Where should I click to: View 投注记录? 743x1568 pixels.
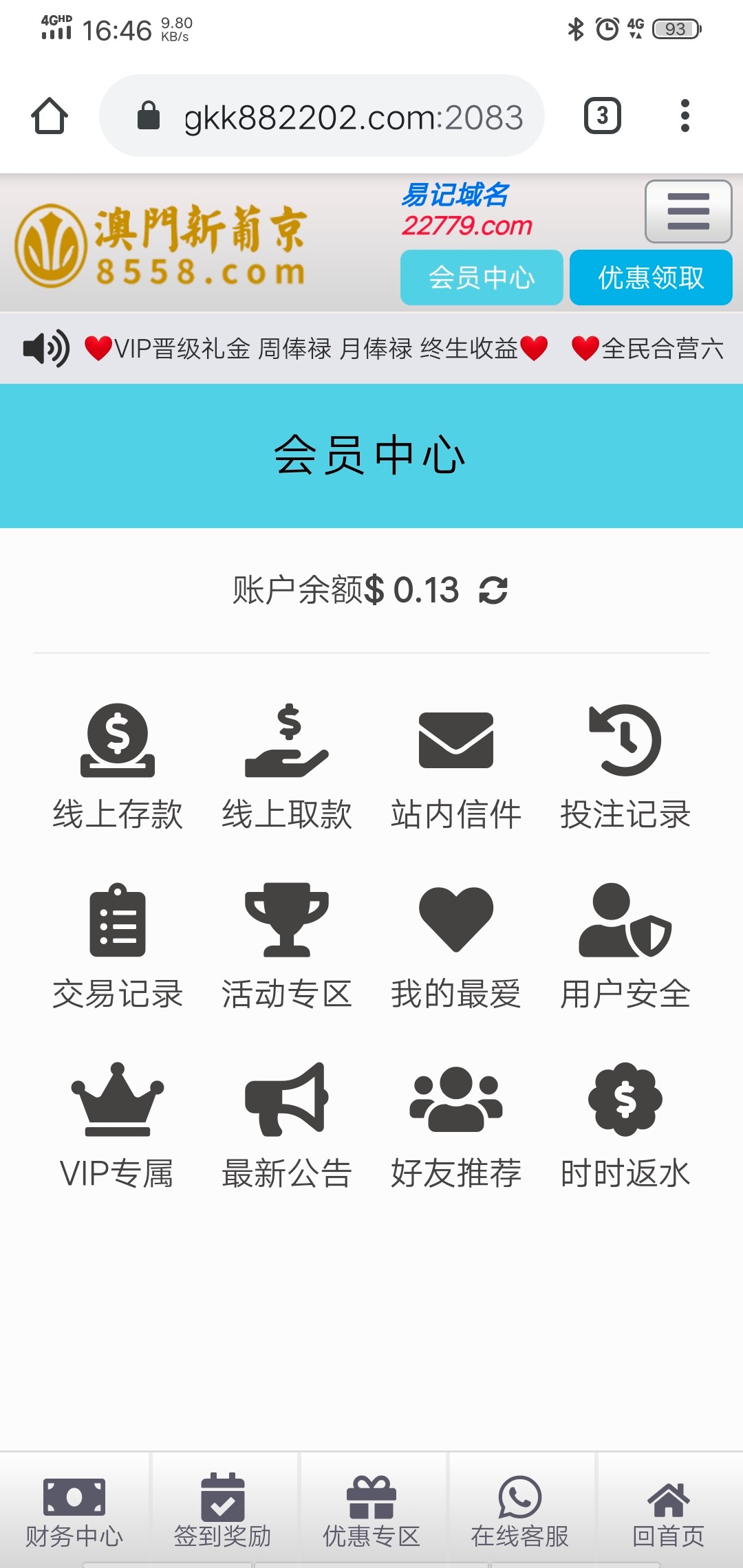pyautogui.click(x=625, y=767)
